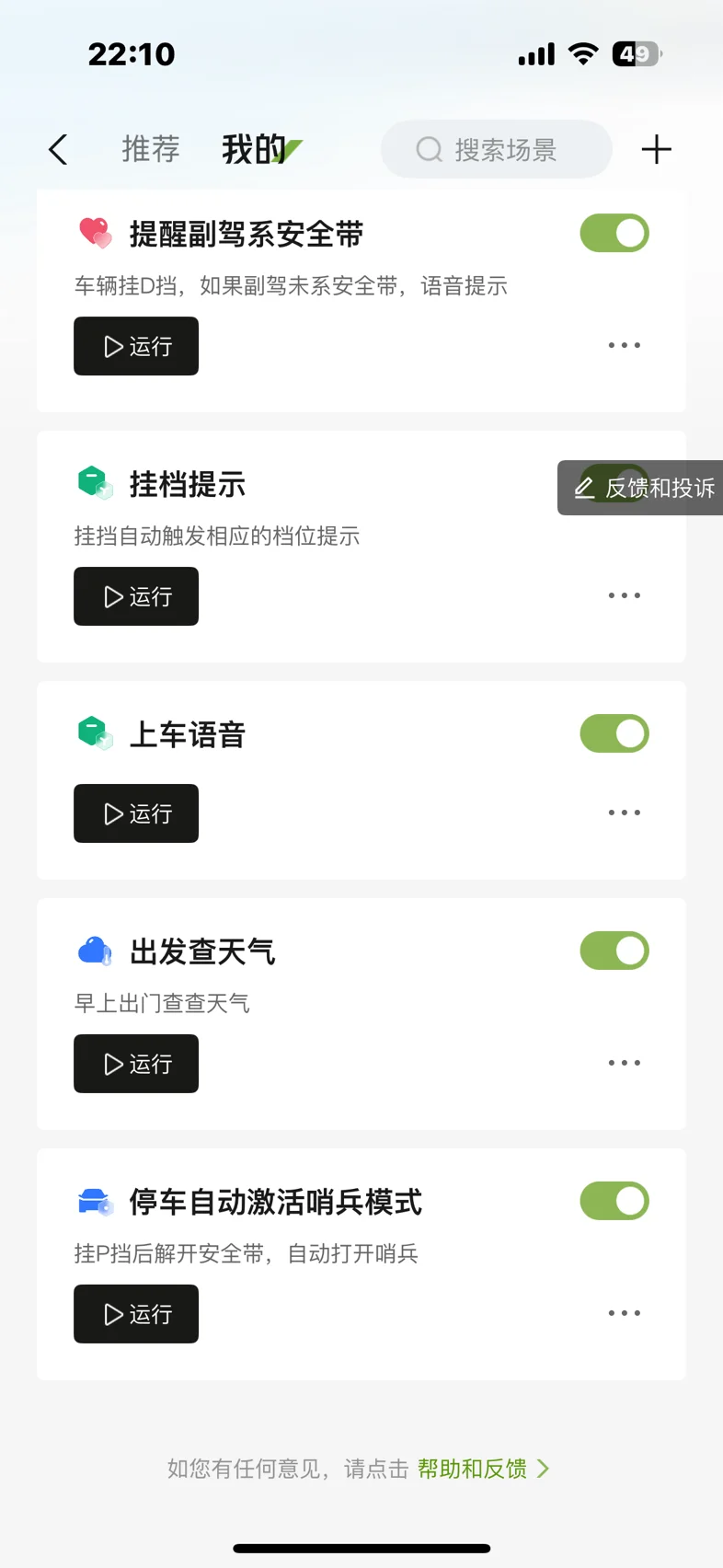Add a new scene with the plus icon
723x1568 pixels.
coord(656,149)
